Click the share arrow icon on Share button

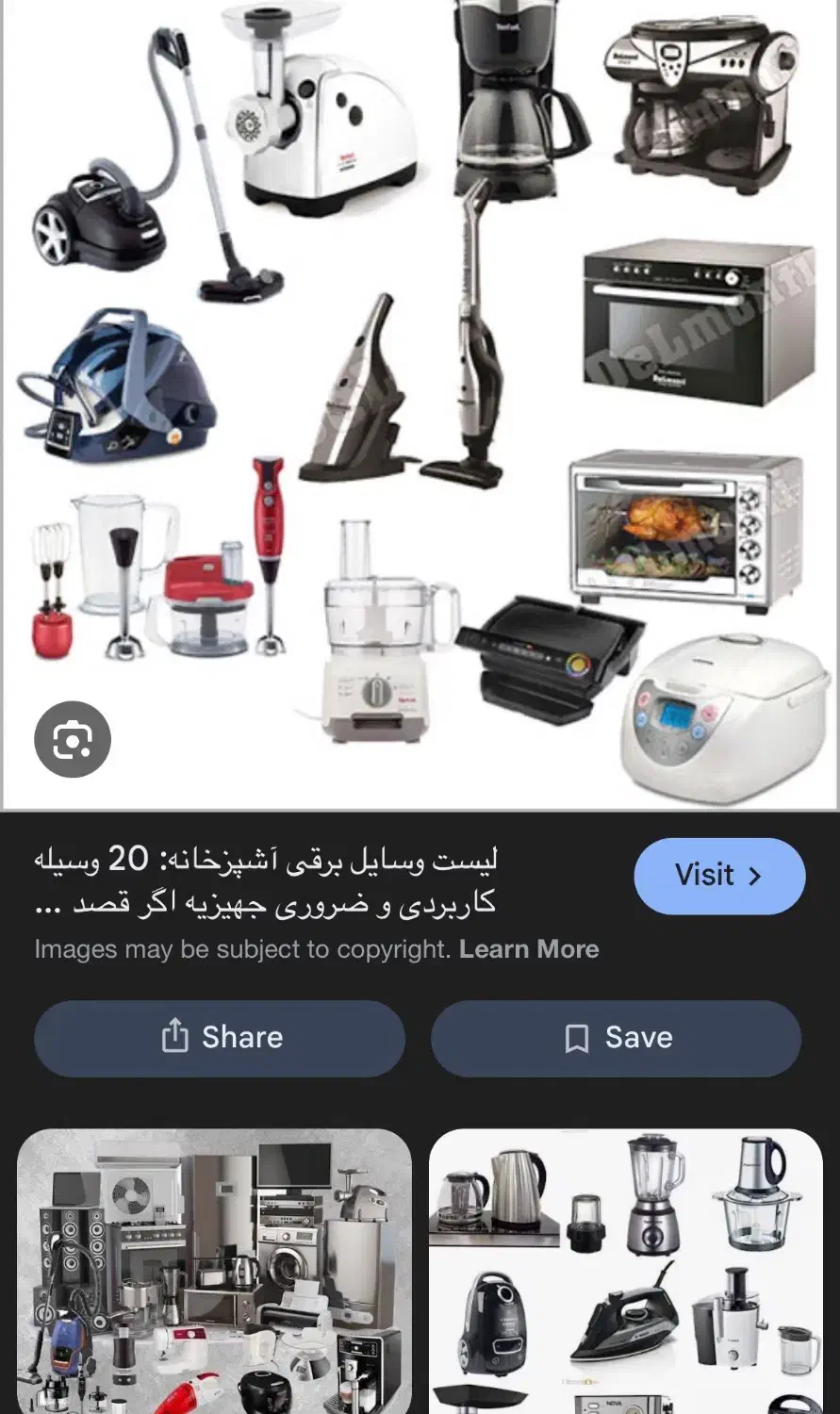click(175, 1037)
